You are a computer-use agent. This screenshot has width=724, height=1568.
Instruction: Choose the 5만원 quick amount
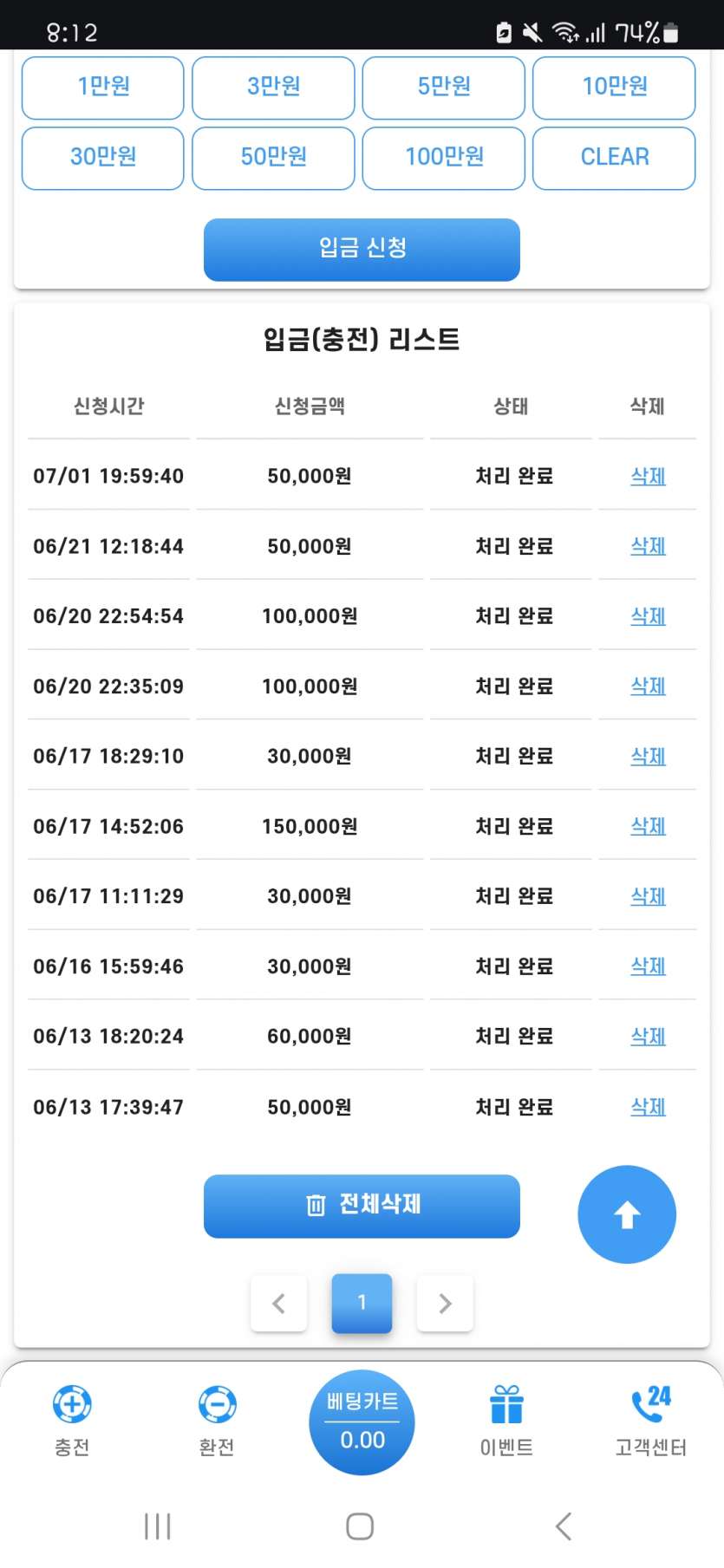(443, 88)
